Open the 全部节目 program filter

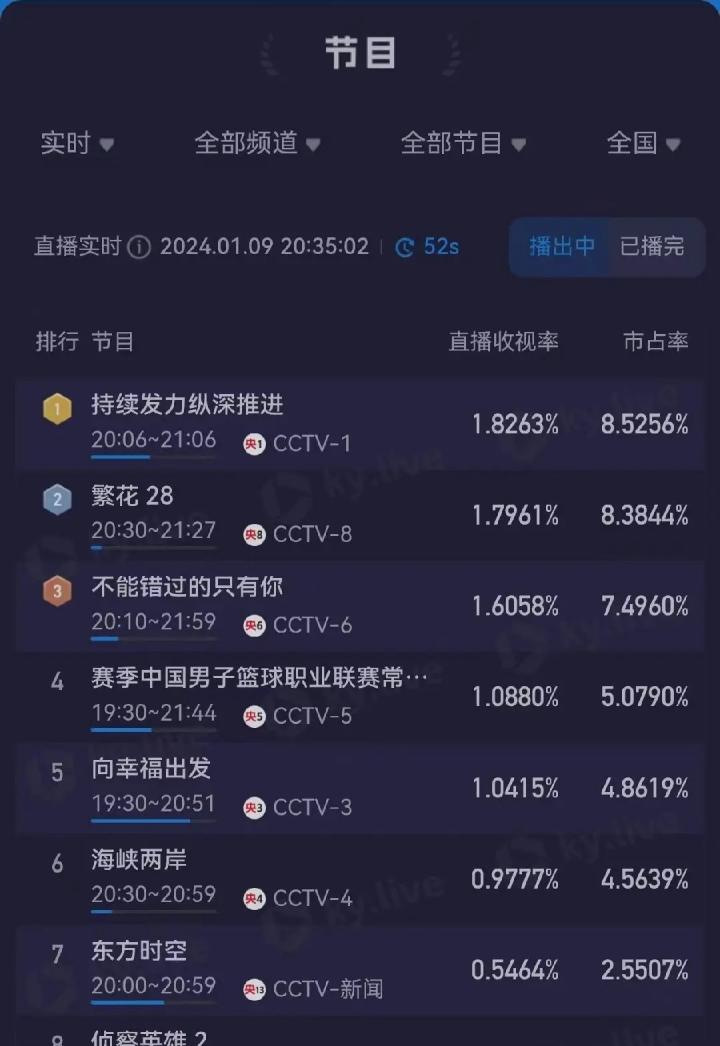coord(463,144)
